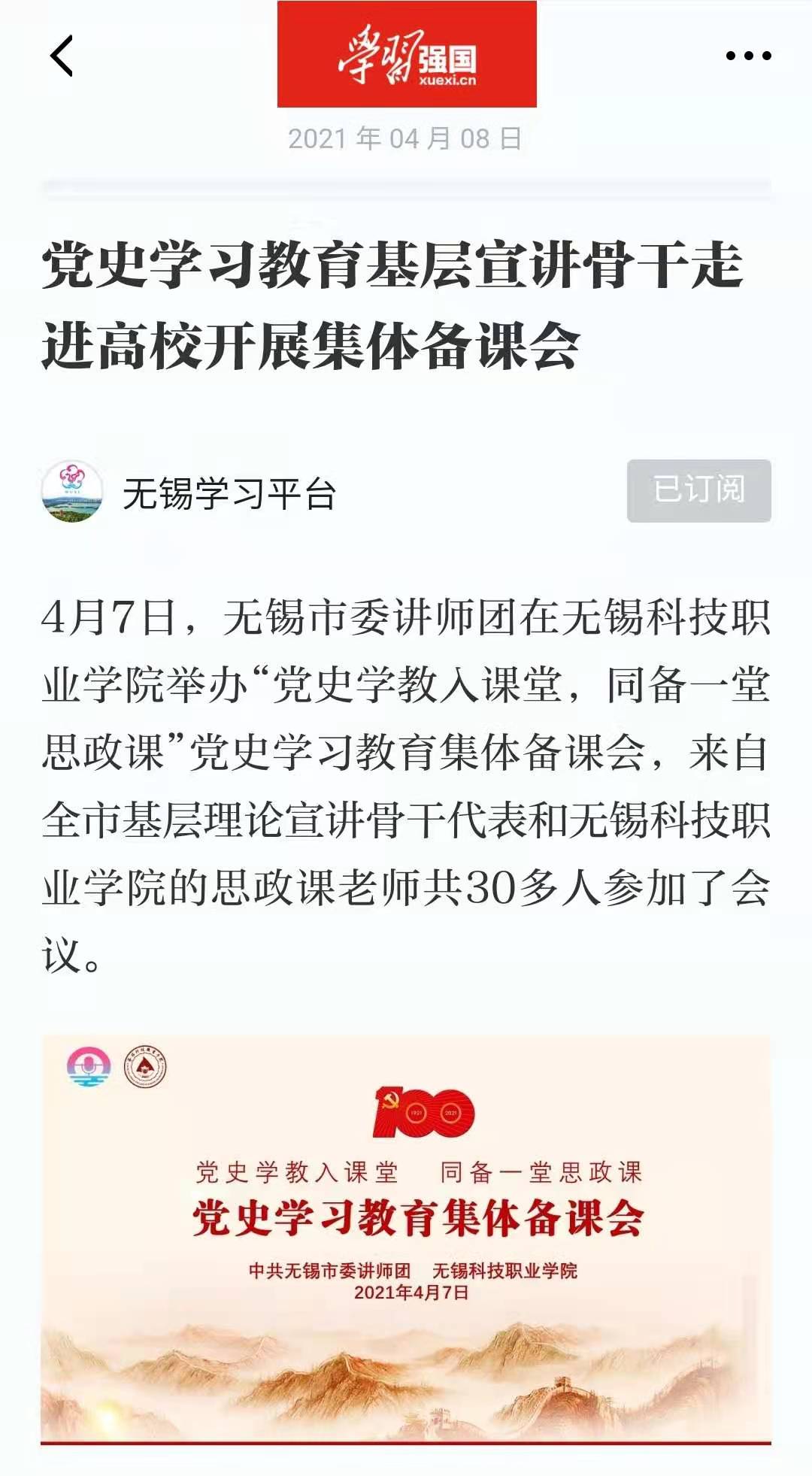Open the three-dot overflow menu
Image resolution: width=812 pixels, height=1476 pixels.
click(x=748, y=56)
